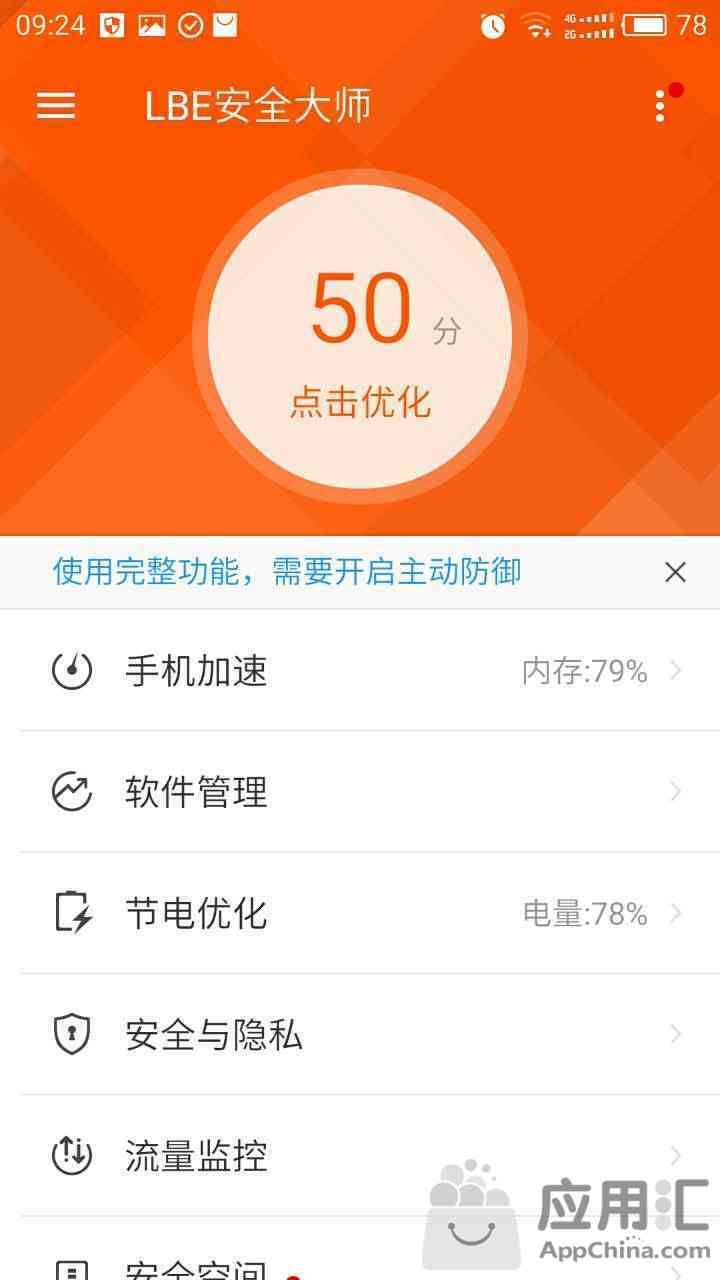
Task: Open the three-dot overflow menu
Action: coord(660,106)
